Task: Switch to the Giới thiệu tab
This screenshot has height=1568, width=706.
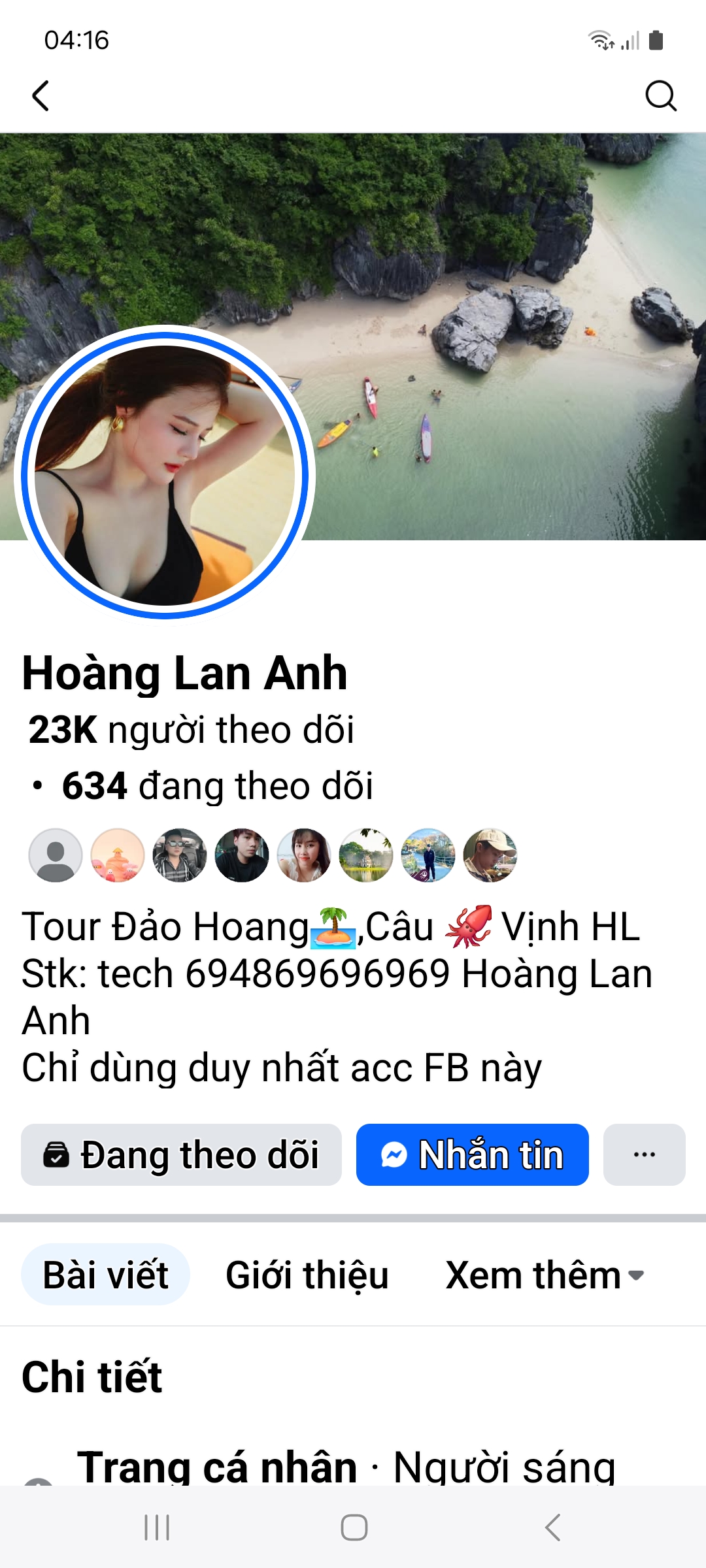Action: point(307,1275)
